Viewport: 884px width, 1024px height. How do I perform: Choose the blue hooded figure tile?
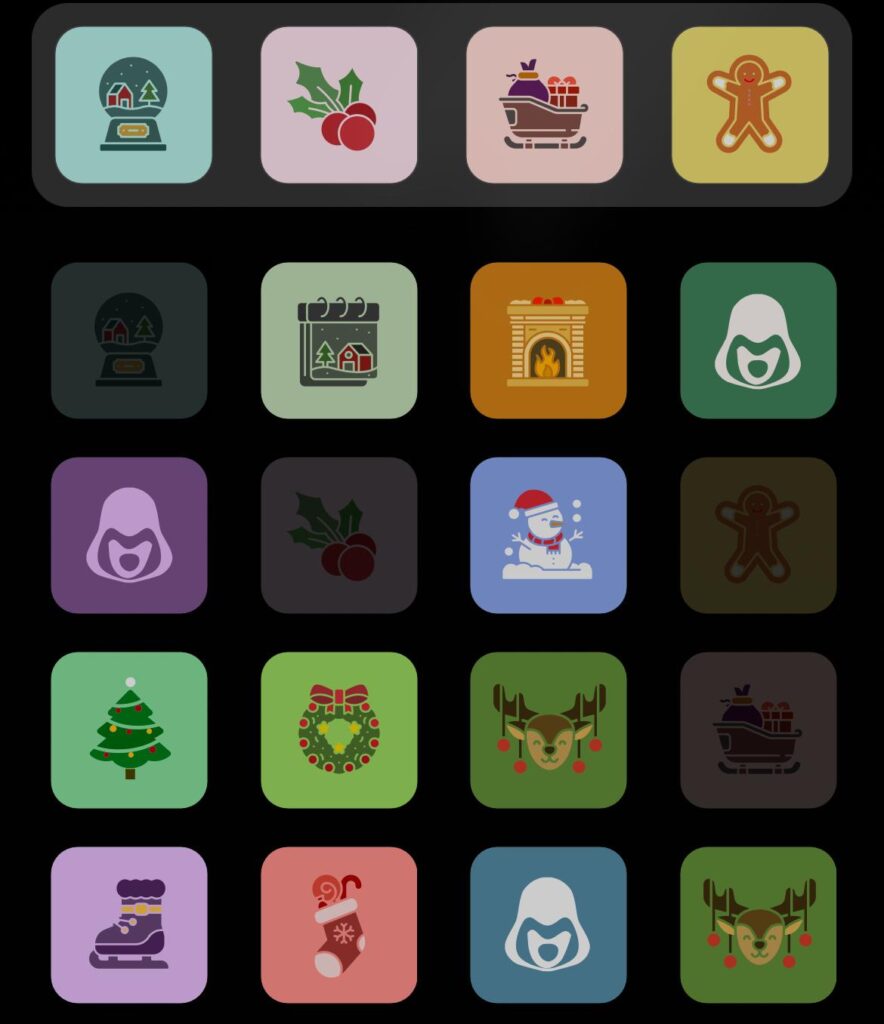pyautogui.click(x=548, y=925)
